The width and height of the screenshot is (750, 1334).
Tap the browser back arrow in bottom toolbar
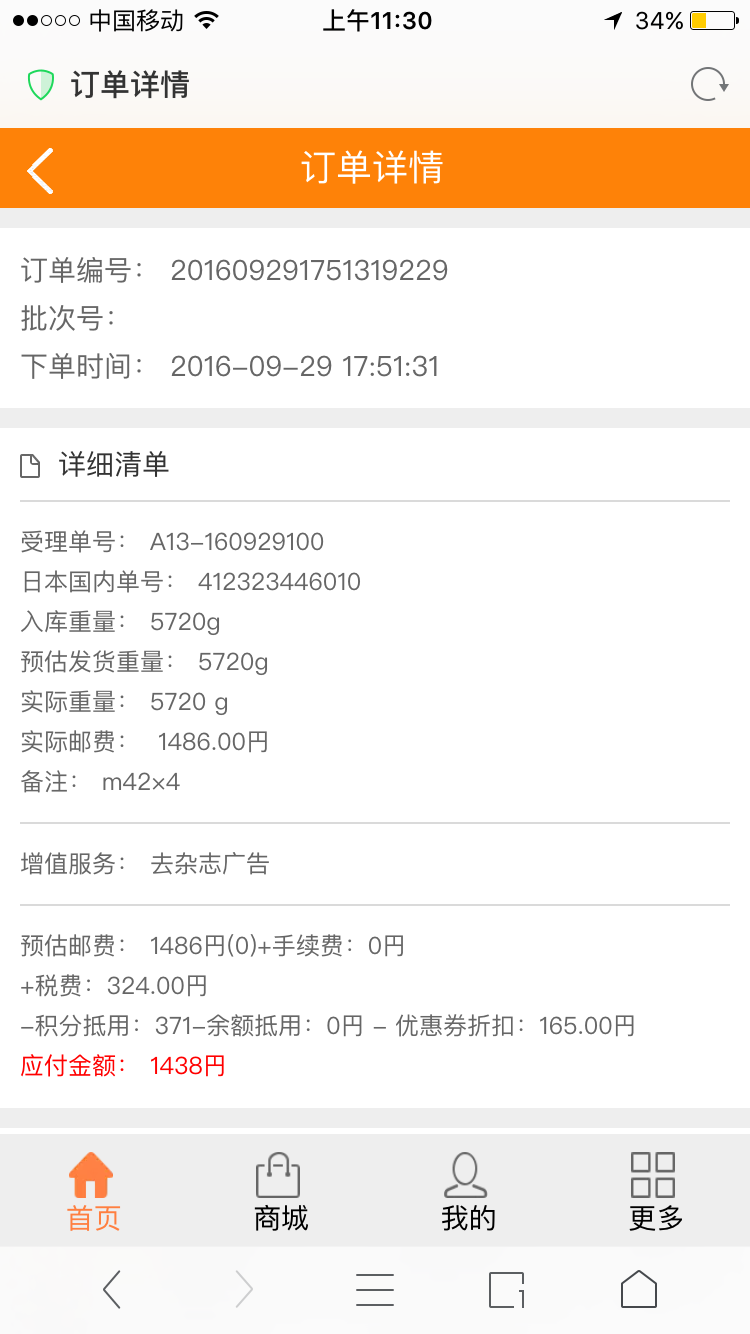112,1289
